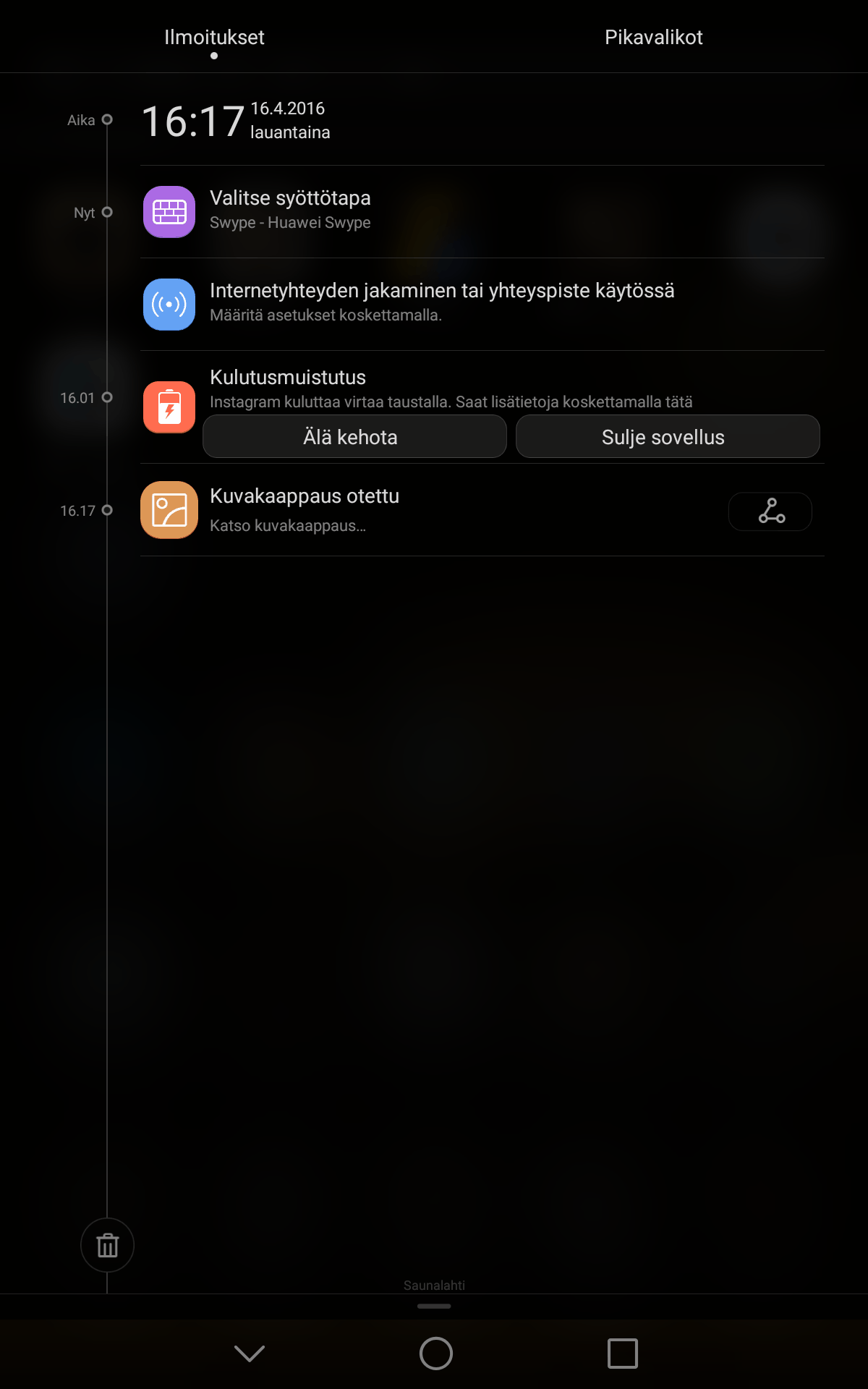Clear all notifications with the trash icon
Image resolution: width=868 pixels, height=1389 pixels.
click(107, 1245)
